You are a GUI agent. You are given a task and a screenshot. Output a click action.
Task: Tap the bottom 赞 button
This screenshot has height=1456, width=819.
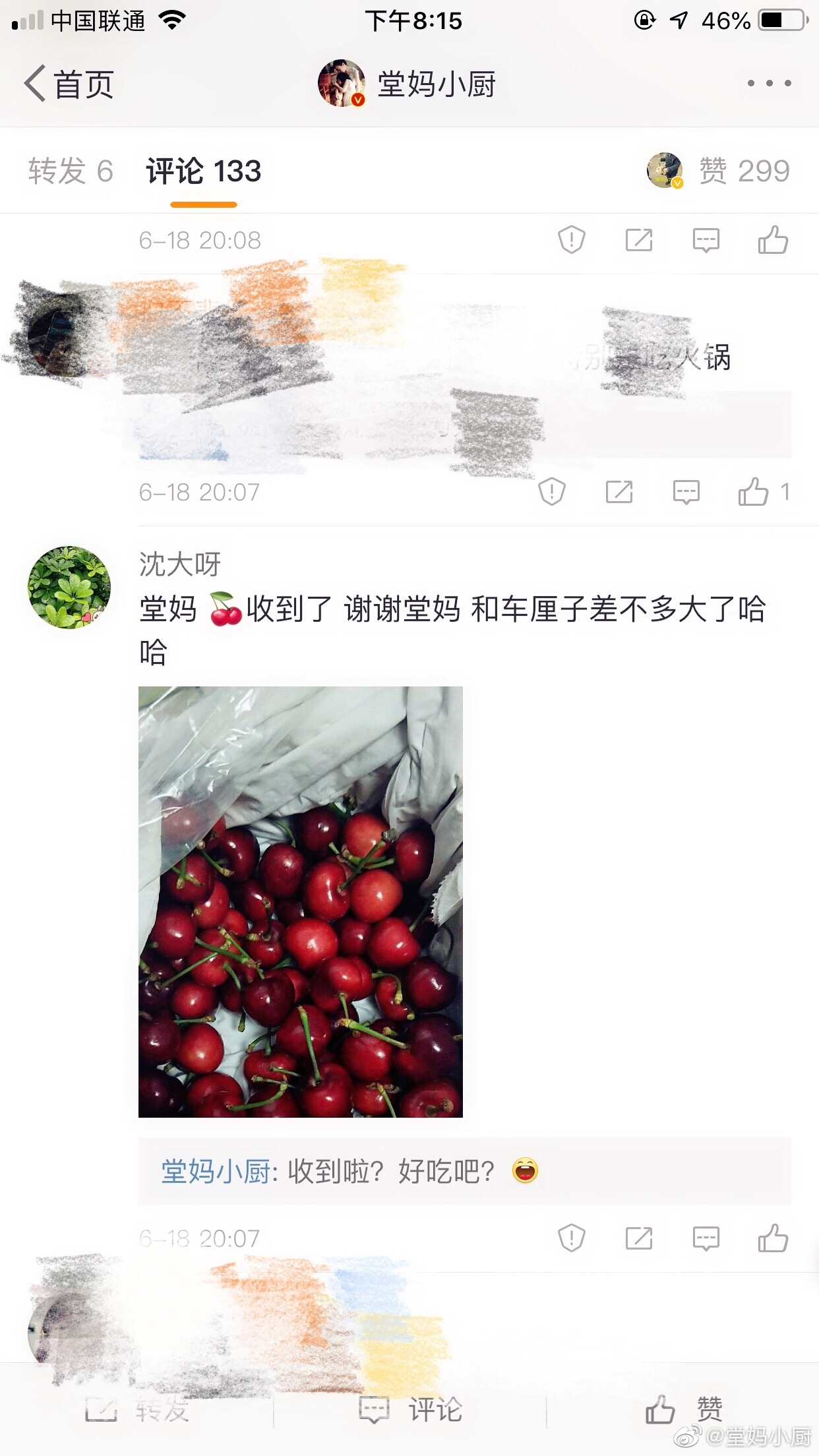click(x=683, y=1410)
